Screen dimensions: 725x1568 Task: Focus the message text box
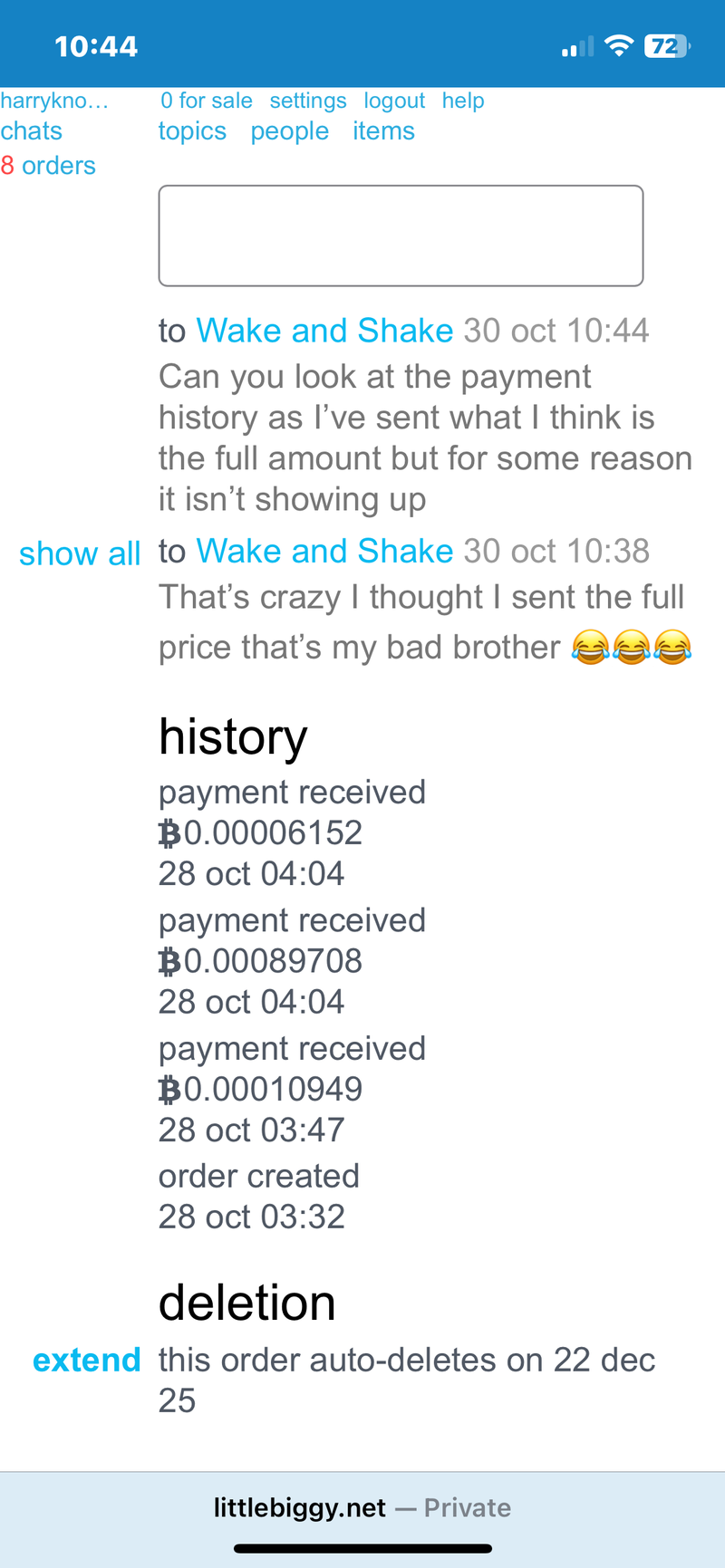tap(401, 236)
